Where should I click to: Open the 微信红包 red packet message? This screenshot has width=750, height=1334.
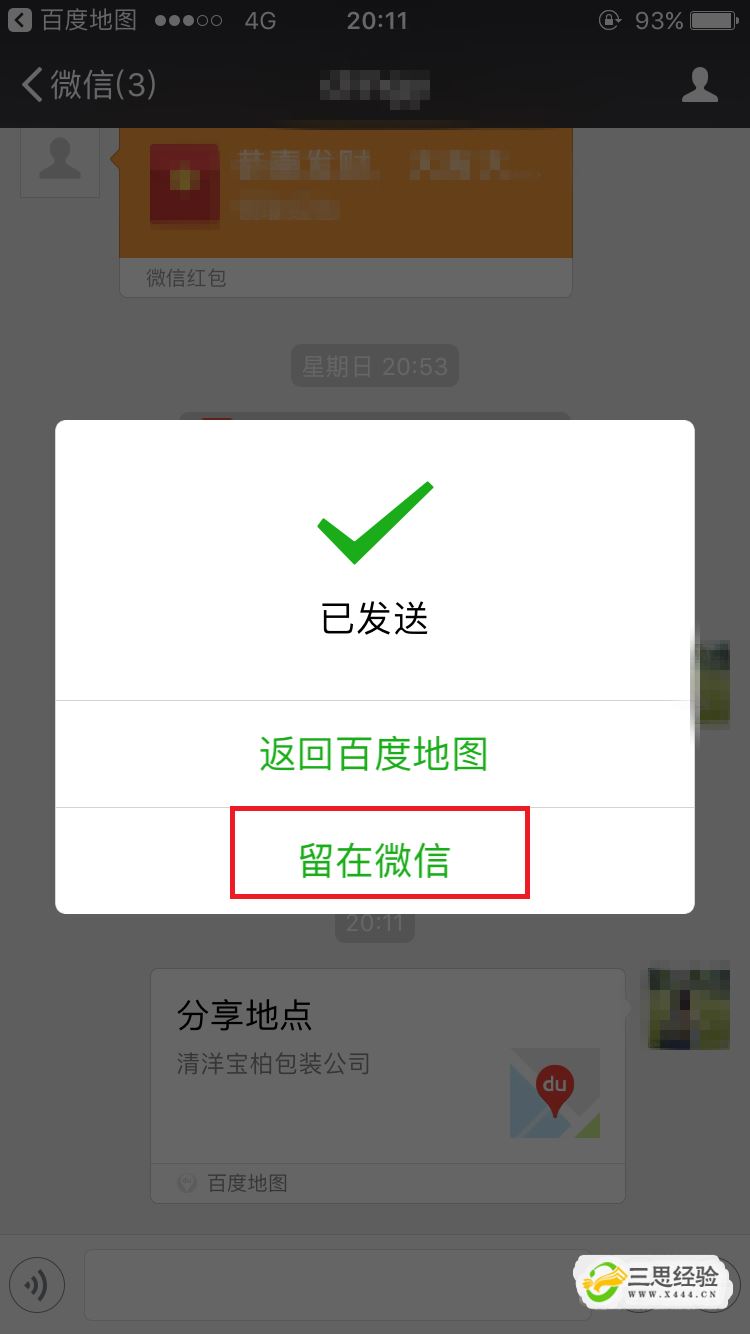coord(346,213)
